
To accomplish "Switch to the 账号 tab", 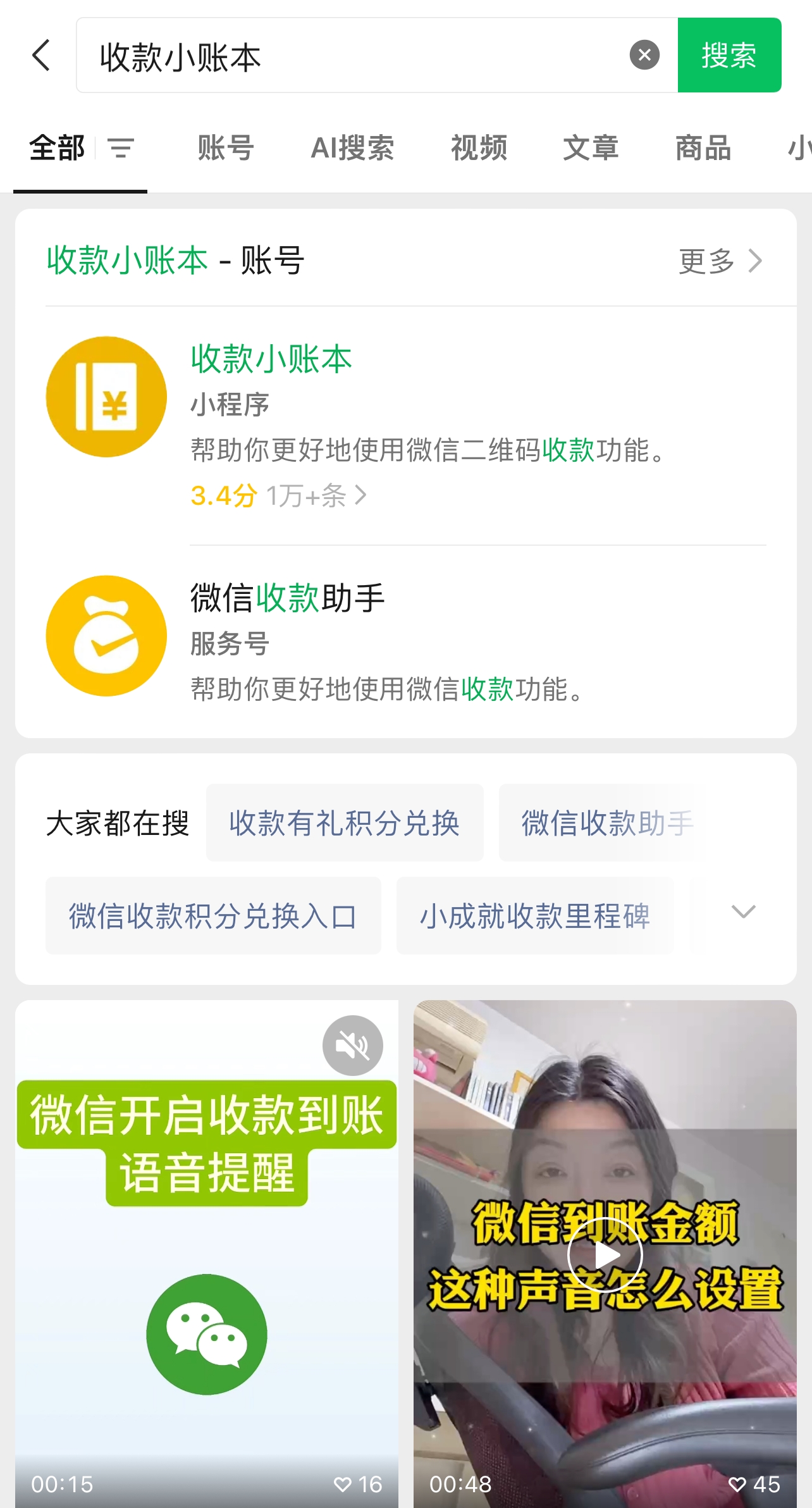I will click(226, 149).
